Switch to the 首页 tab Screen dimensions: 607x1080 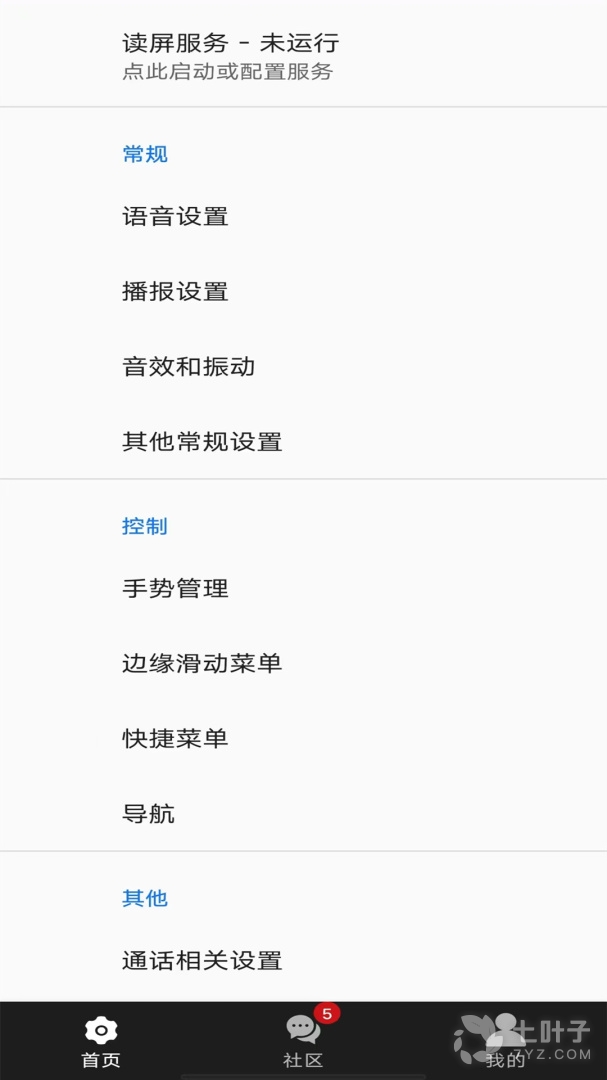click(101, 1041)
